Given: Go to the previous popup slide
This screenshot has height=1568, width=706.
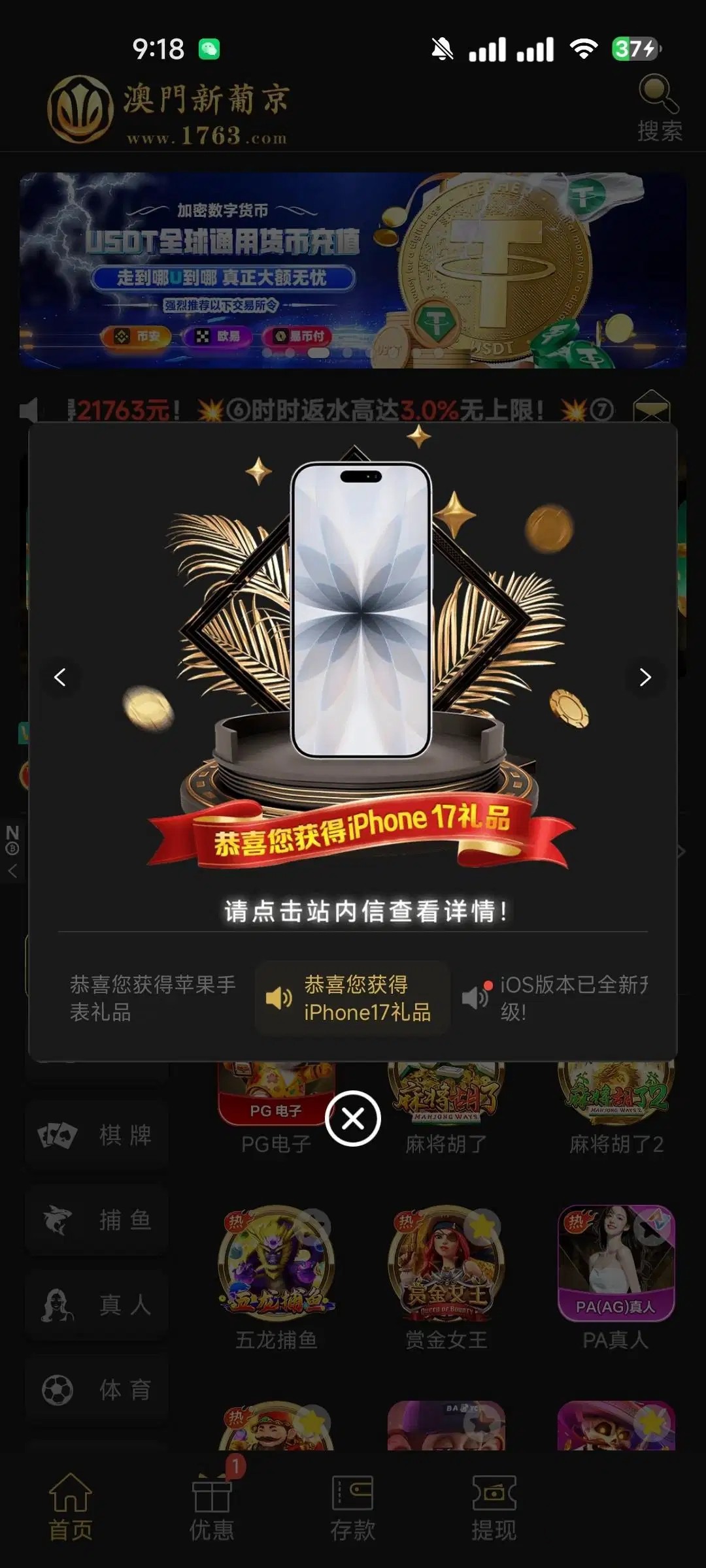Looking at the screenshot, I should (x=60, y=678).
